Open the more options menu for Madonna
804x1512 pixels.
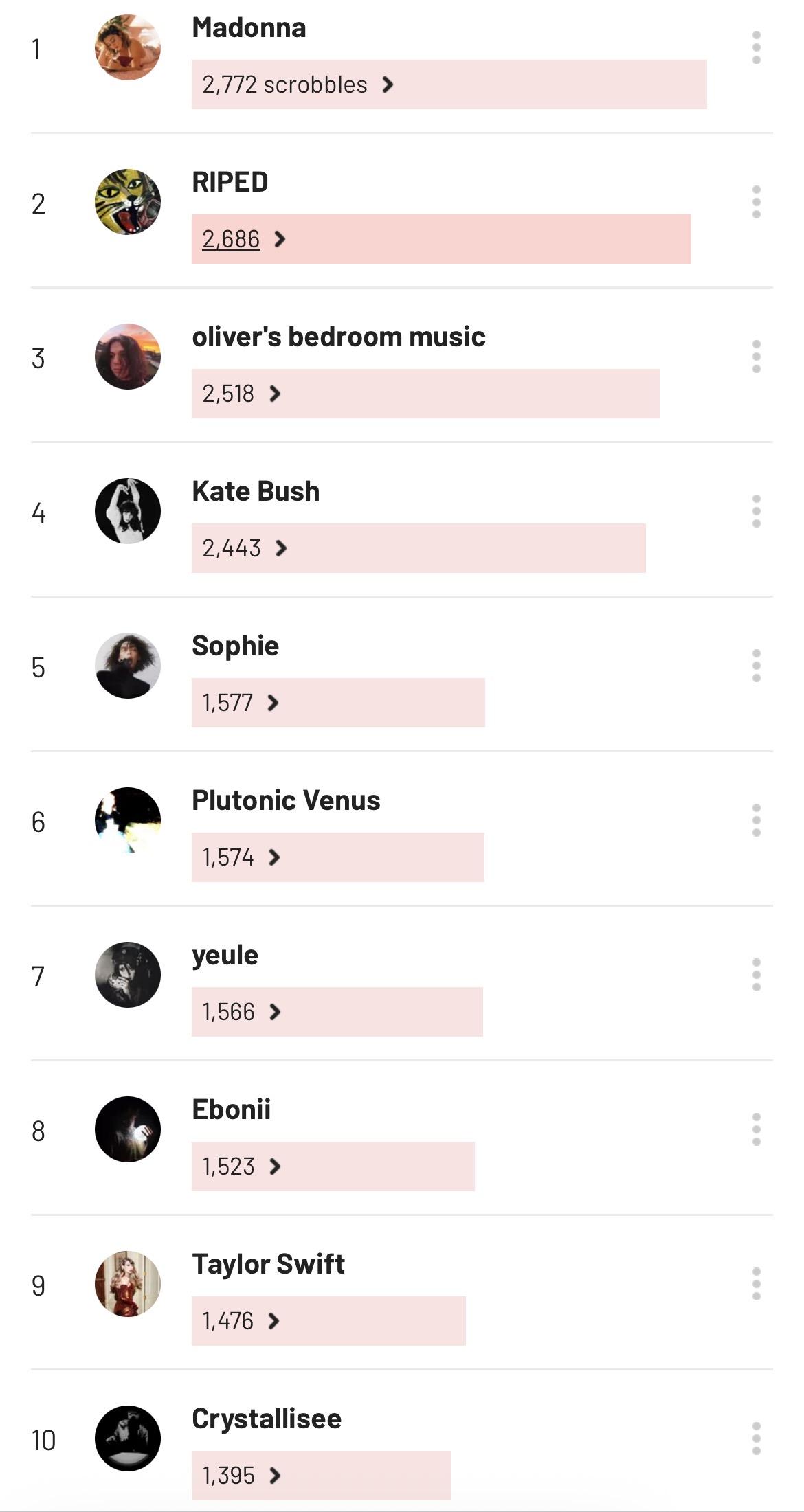click(x=756, y=47)
